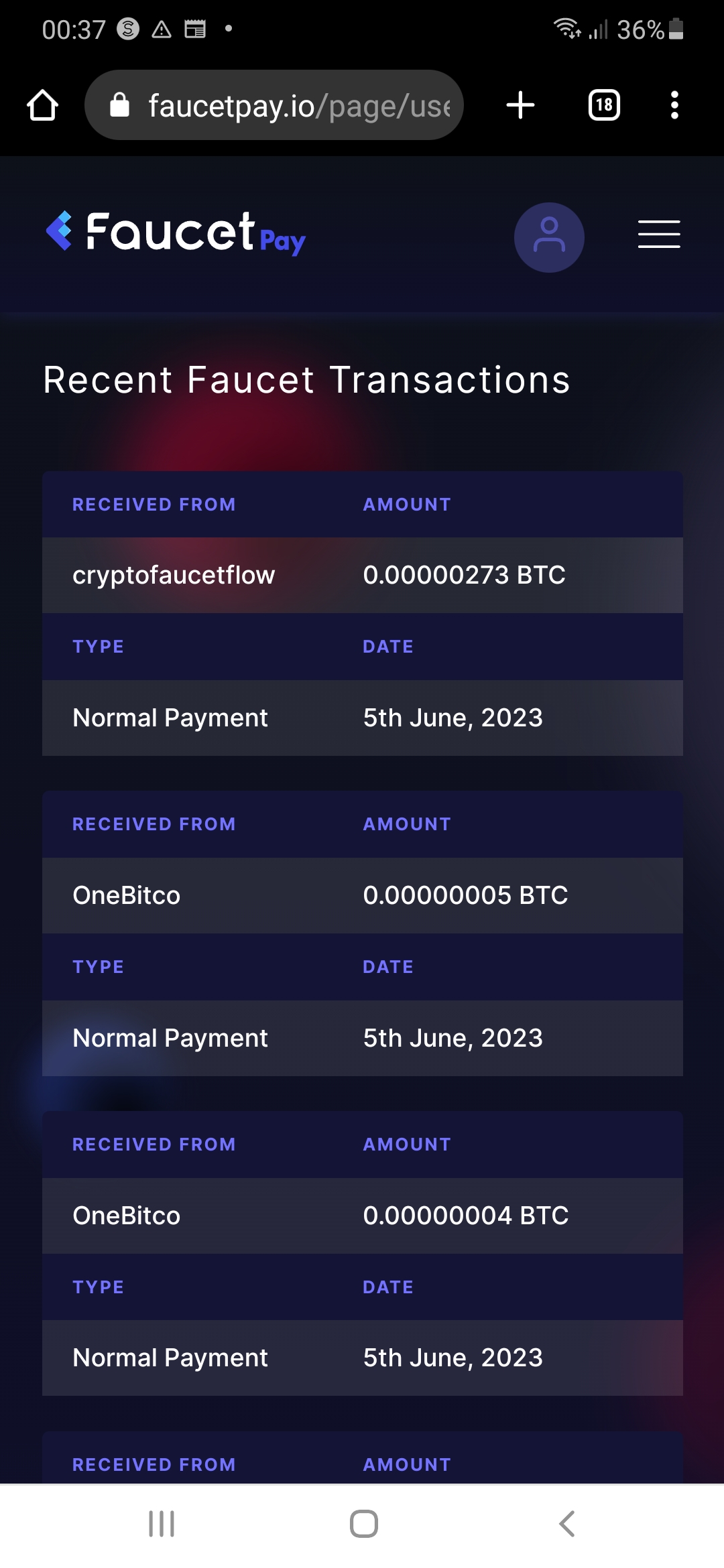Go to FaucetPay home via logo
724x1568 pixels.
click(x=176, y=234)
